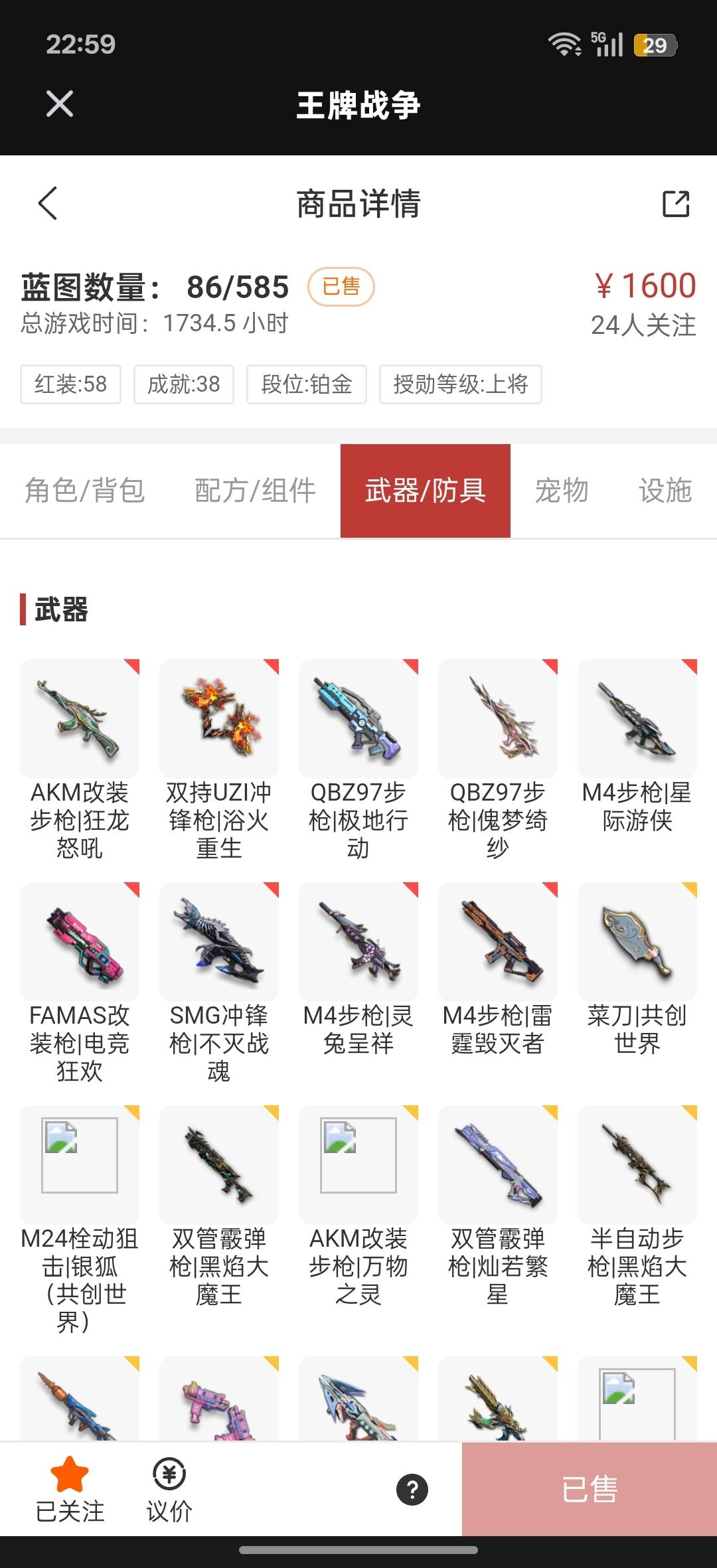Share this listing via the share icon
The image size is (717, 1568).
(676, 204)
